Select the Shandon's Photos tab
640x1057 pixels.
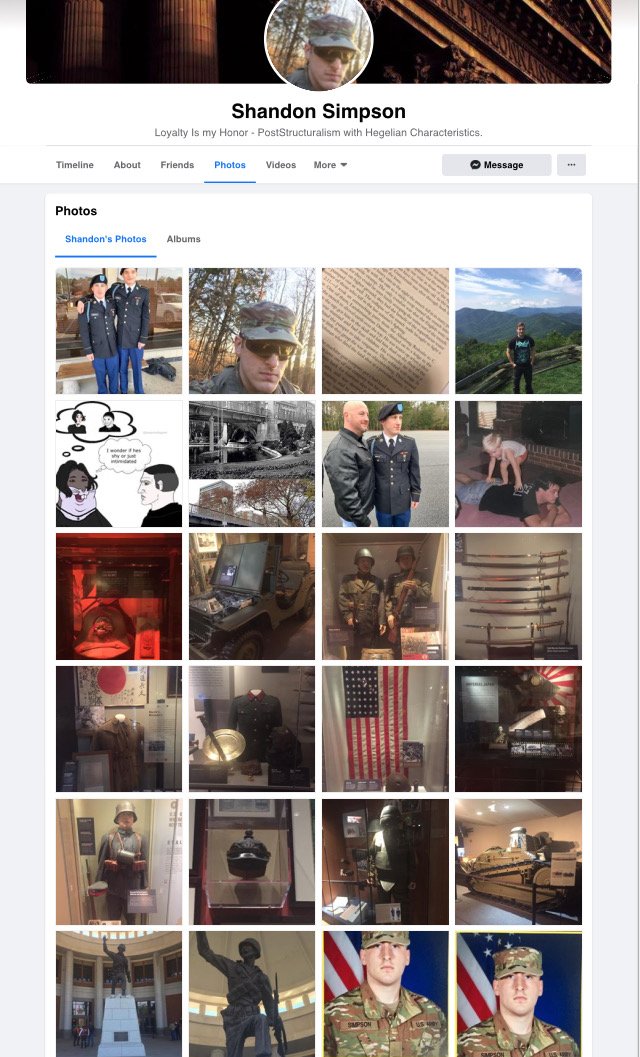(106, 239)
